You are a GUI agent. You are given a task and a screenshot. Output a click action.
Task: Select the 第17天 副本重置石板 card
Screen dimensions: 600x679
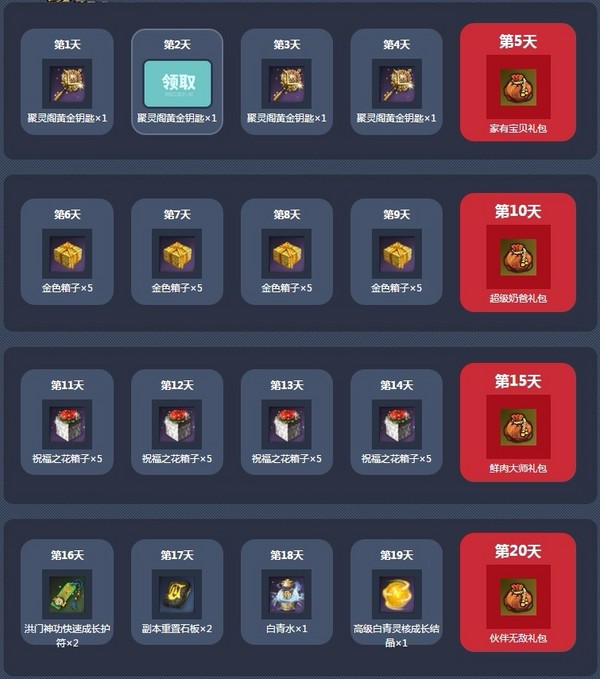click(177, 593)
